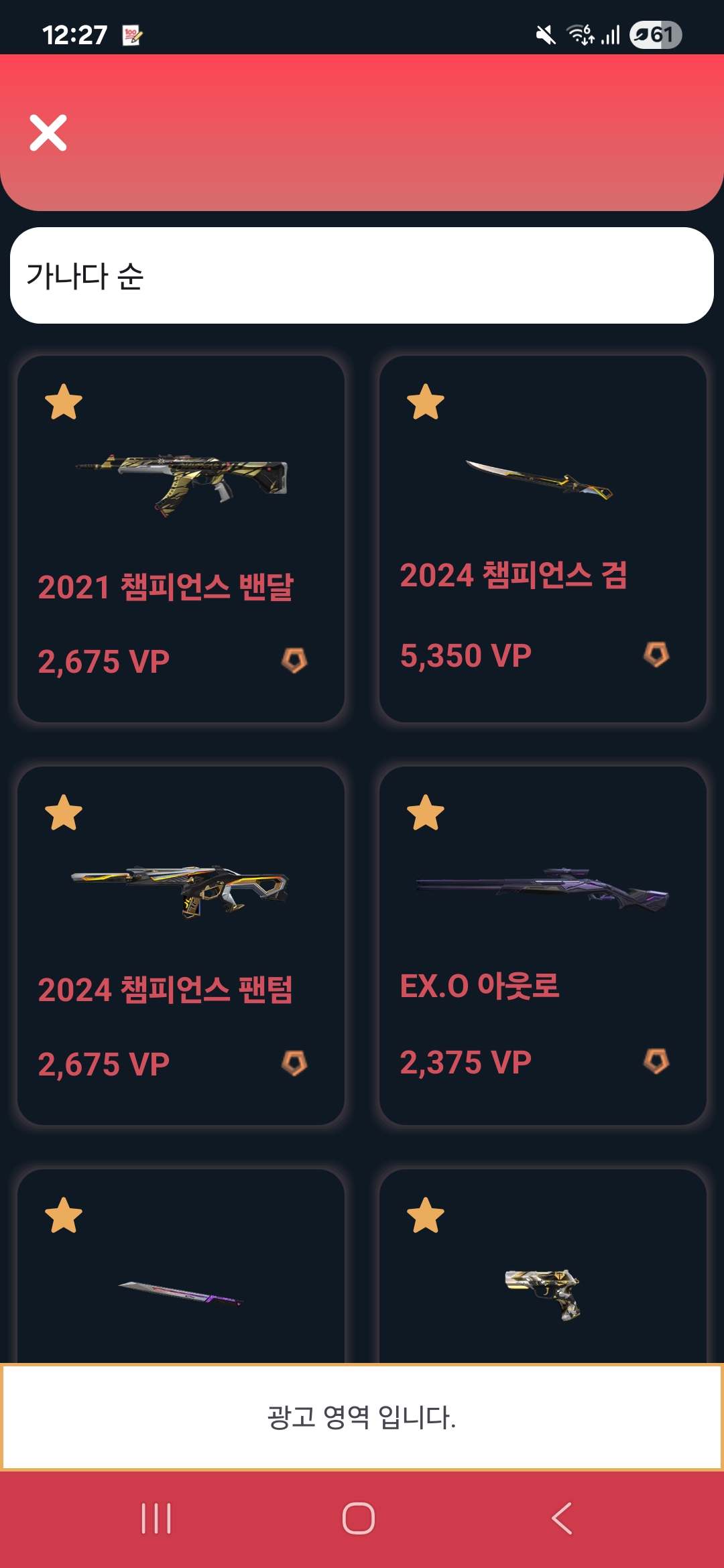Close this screen with the X button
This screenshot has height=1568, width=724.
pyautogui.click(x=48, y=133)
